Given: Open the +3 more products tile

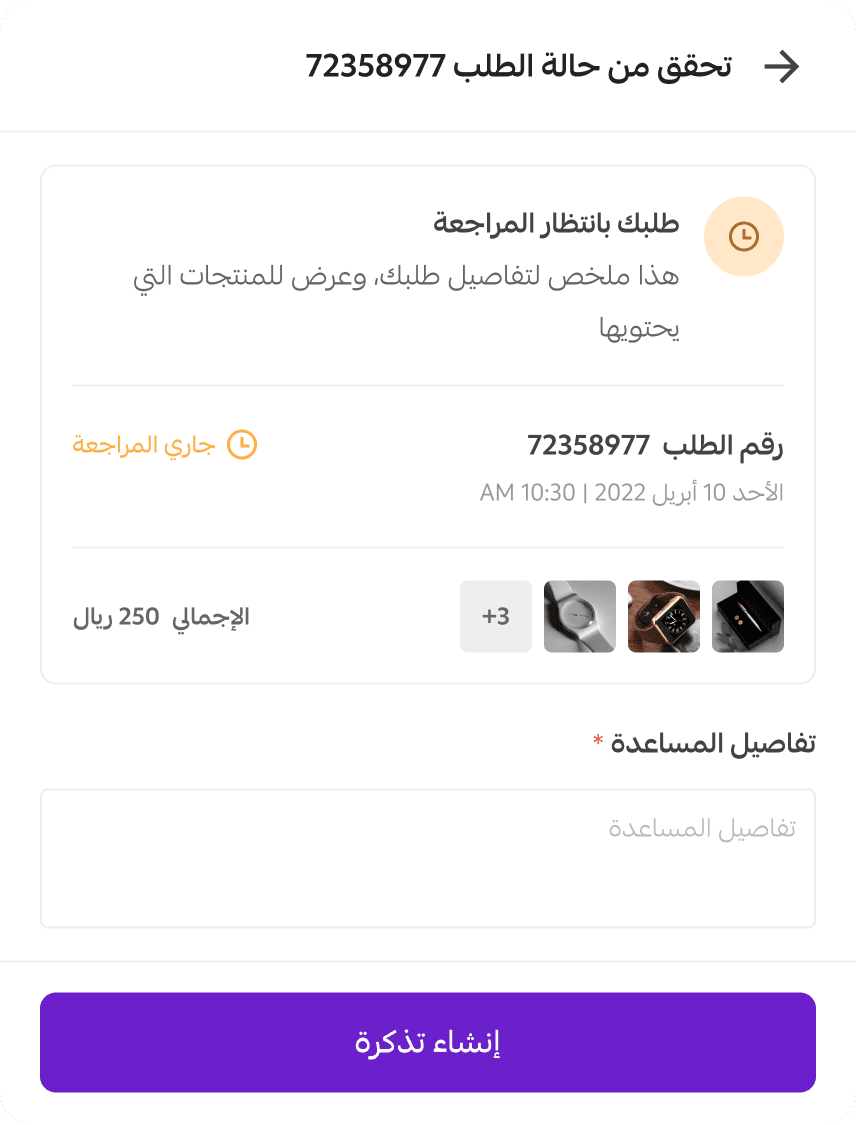Looking at the screenshot, I should tap(496, 617).
